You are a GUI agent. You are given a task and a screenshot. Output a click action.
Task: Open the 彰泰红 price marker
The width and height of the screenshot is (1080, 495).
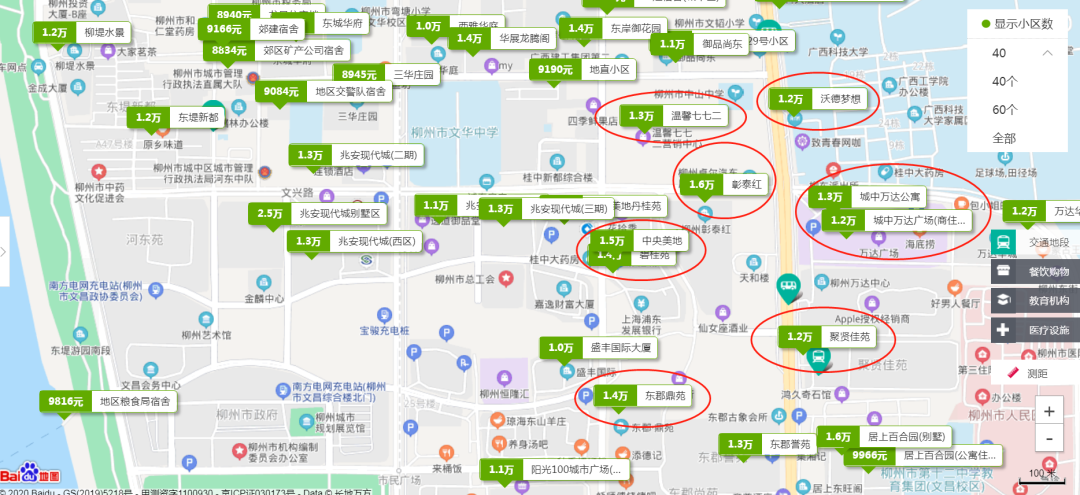point(726,184)
